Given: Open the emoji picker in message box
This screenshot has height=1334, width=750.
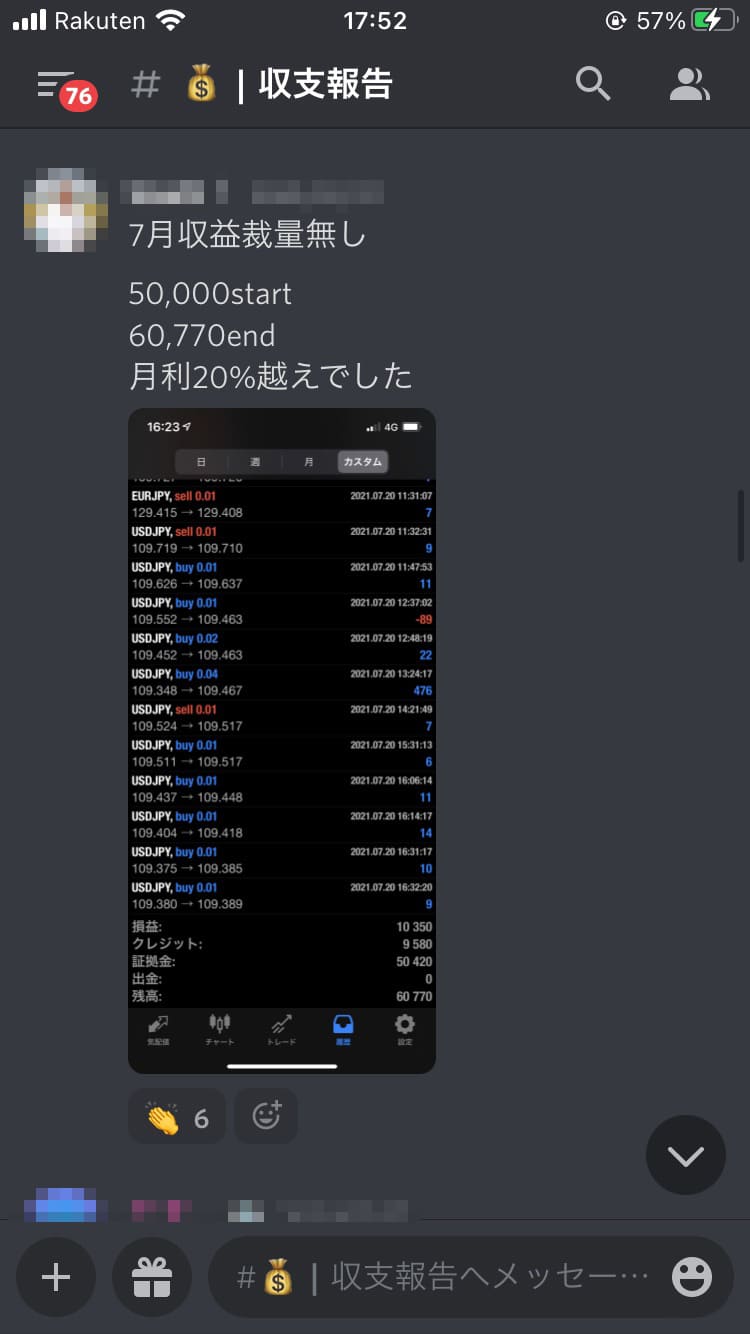Looking at the screenshot, I should (692, 1277).
